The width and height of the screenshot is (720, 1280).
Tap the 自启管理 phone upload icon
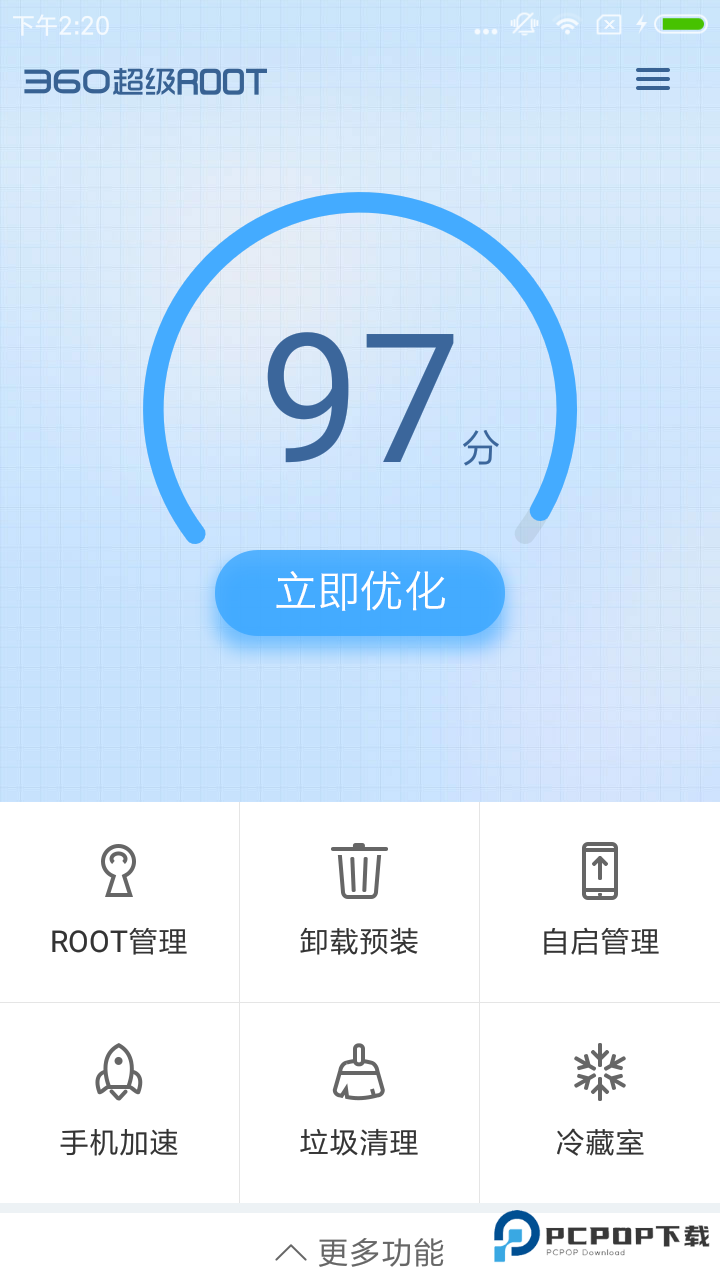(599, 870)
